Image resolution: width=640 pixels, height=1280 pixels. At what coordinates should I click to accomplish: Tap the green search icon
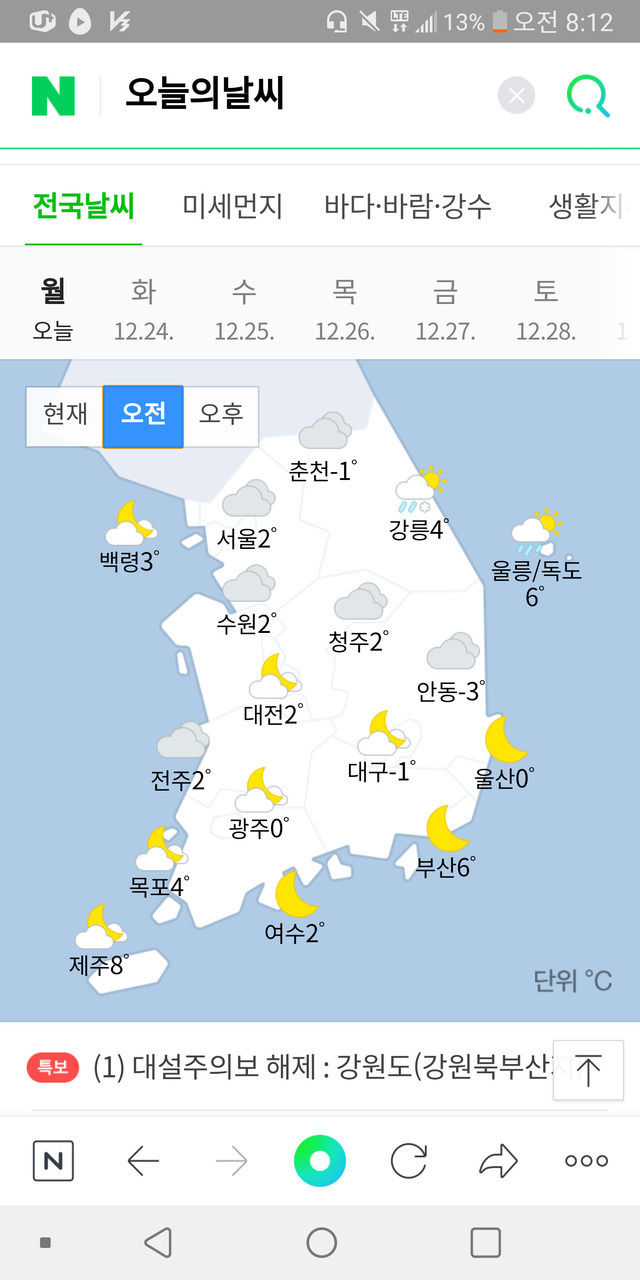pos(588,96)
